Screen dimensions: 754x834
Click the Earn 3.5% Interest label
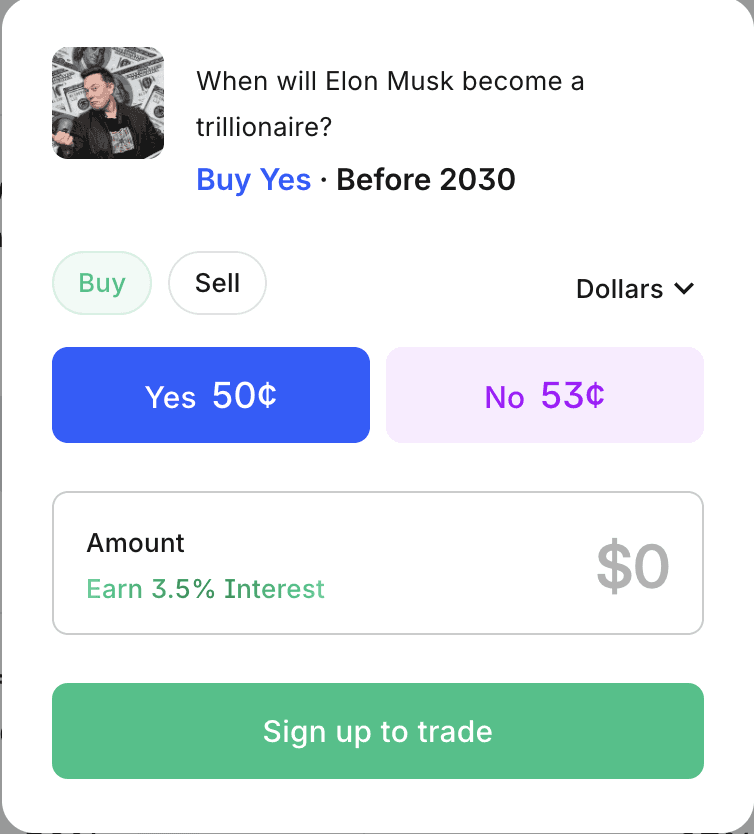tap(205, 589)
